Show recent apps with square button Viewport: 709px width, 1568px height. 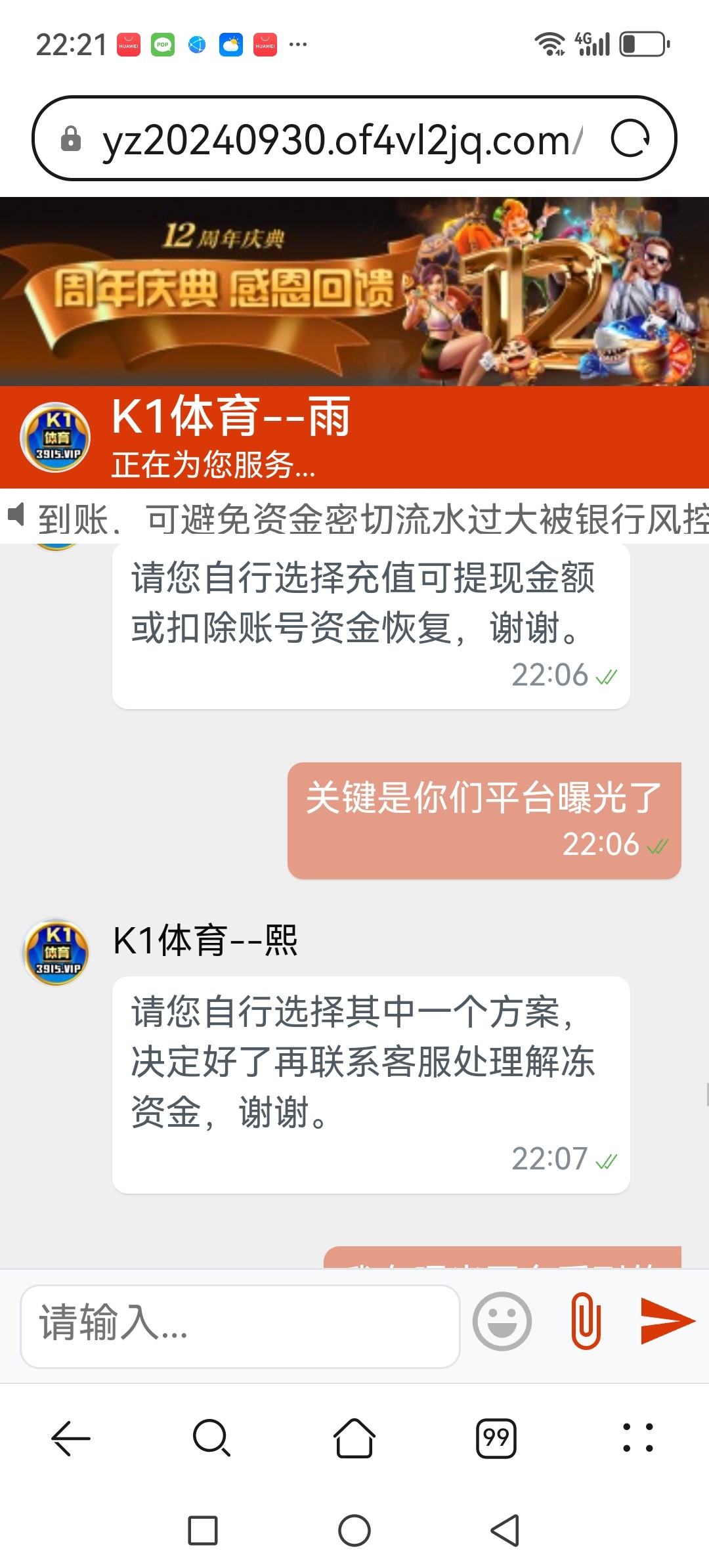pos(203,1531)
